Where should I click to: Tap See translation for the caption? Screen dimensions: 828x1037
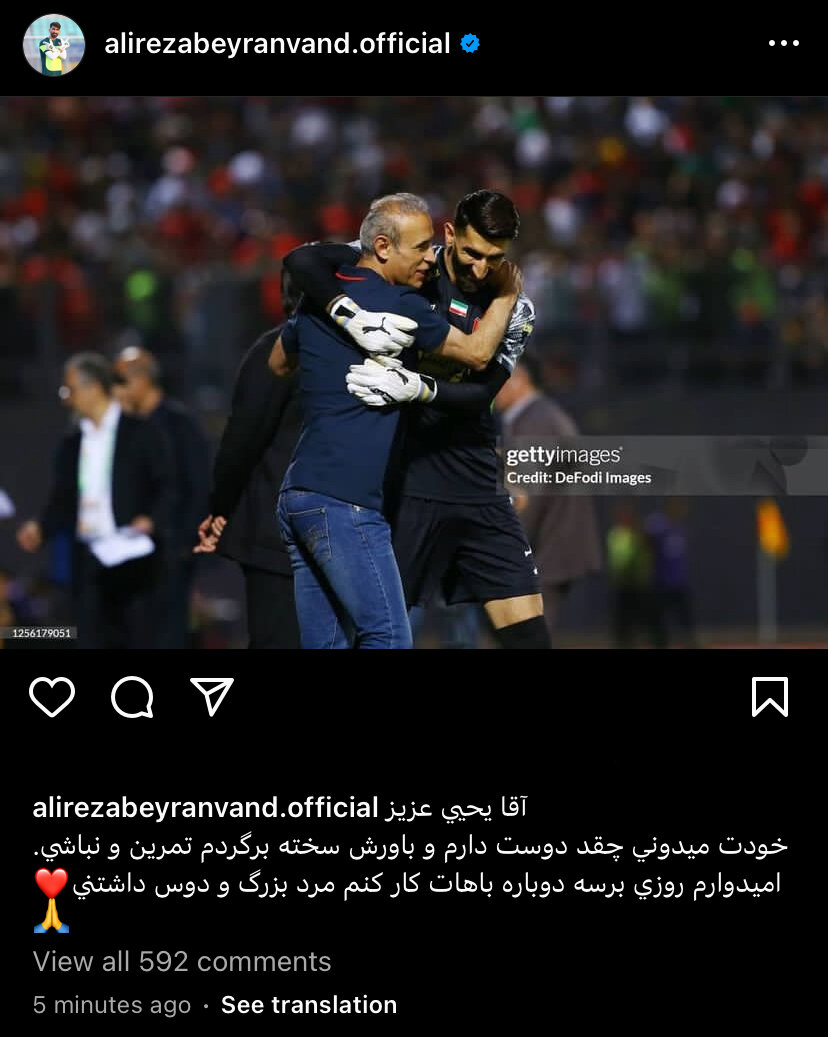click(x=308, y=1005)
